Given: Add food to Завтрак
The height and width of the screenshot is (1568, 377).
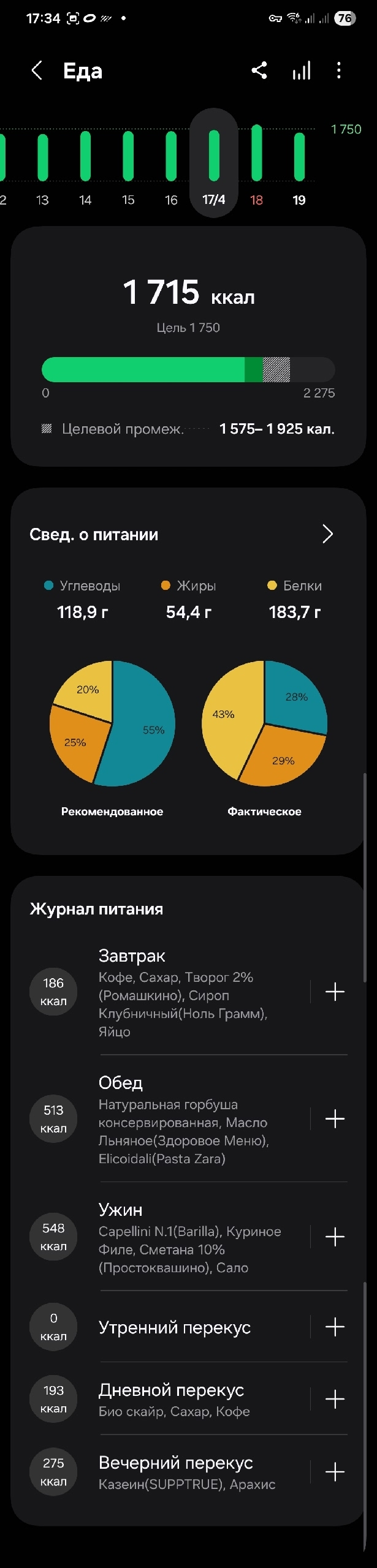Looking at the screenshot, I should [335, 992].
